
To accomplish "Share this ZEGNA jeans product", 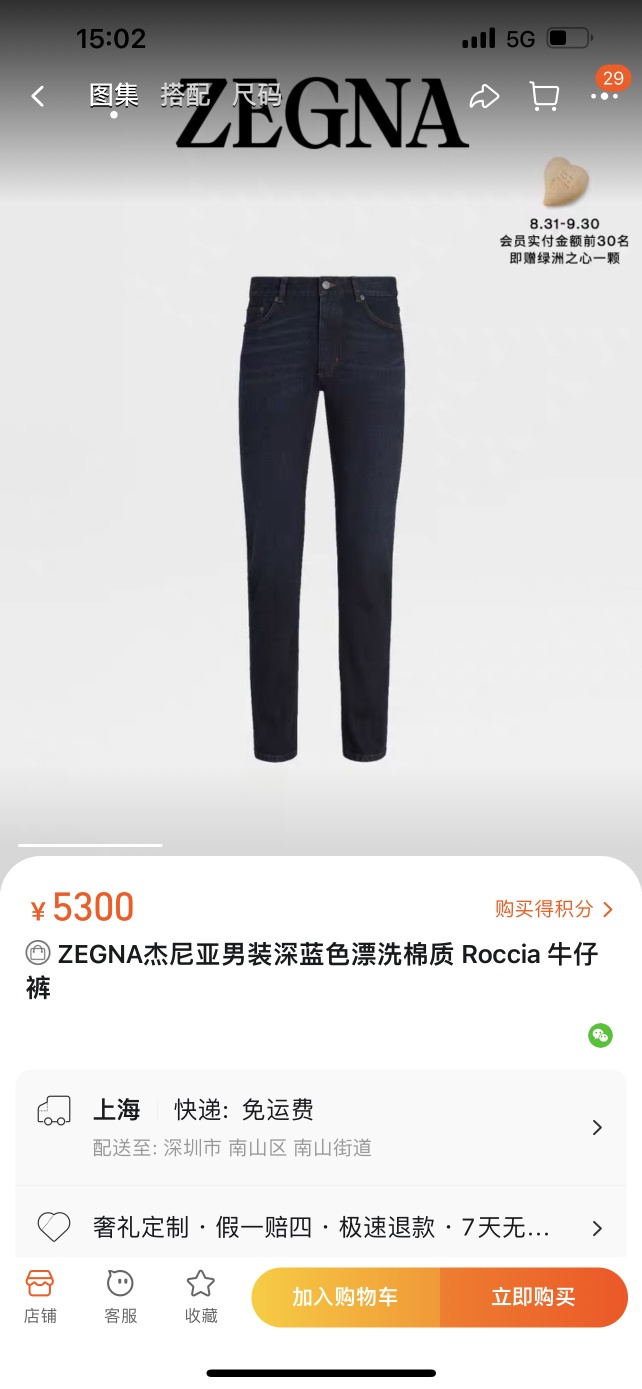I will point(484,96).
